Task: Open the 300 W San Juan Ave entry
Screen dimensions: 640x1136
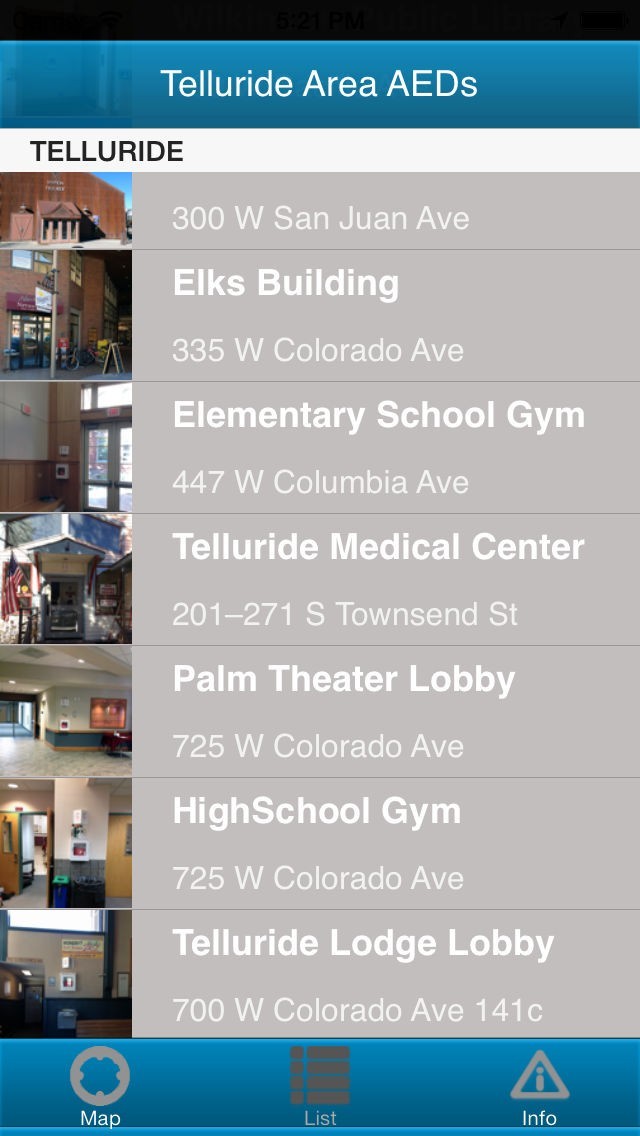Action: (x=320, y=212)
